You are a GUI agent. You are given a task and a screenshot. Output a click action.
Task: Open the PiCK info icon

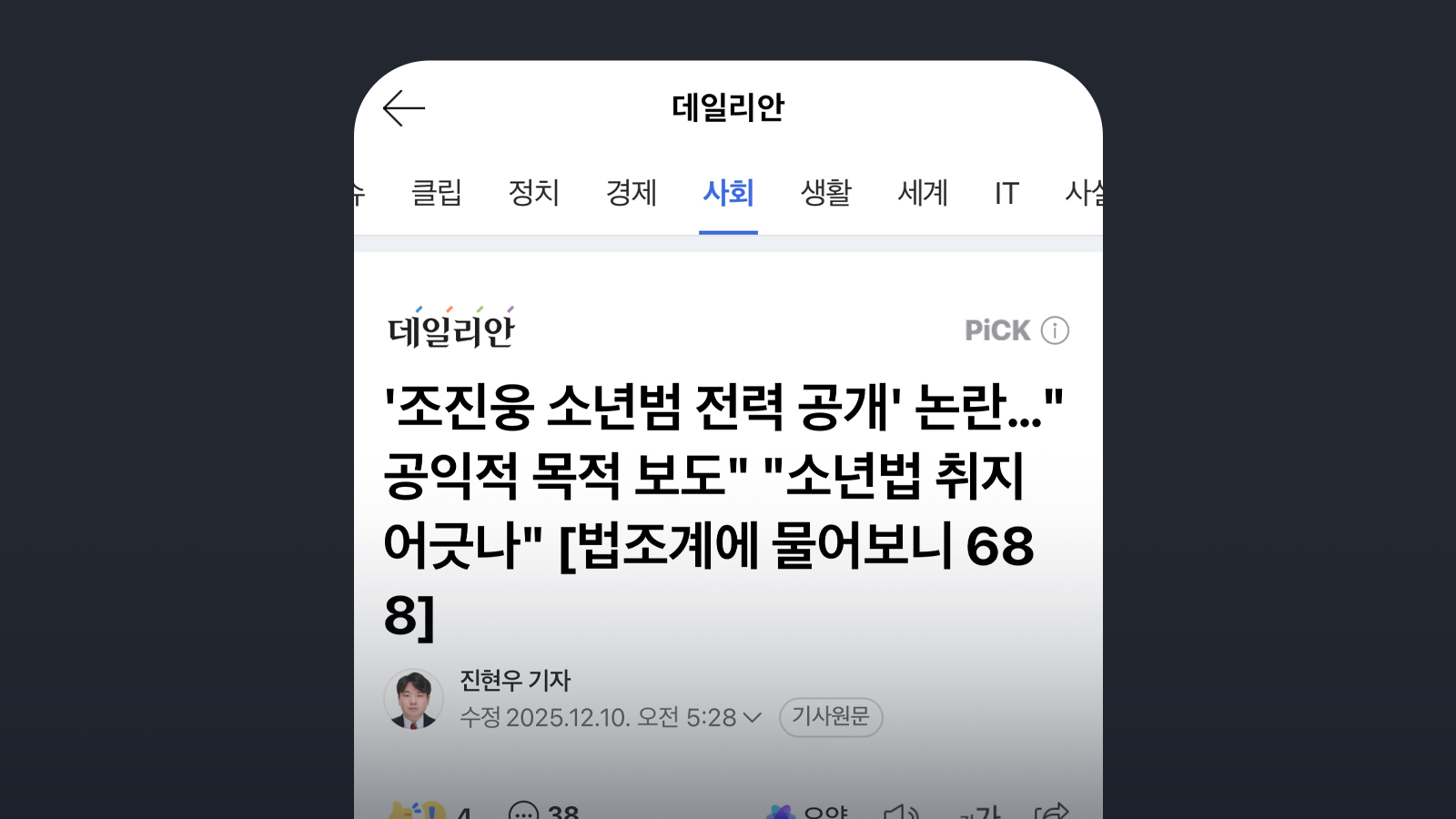[x=1055, y=330]
